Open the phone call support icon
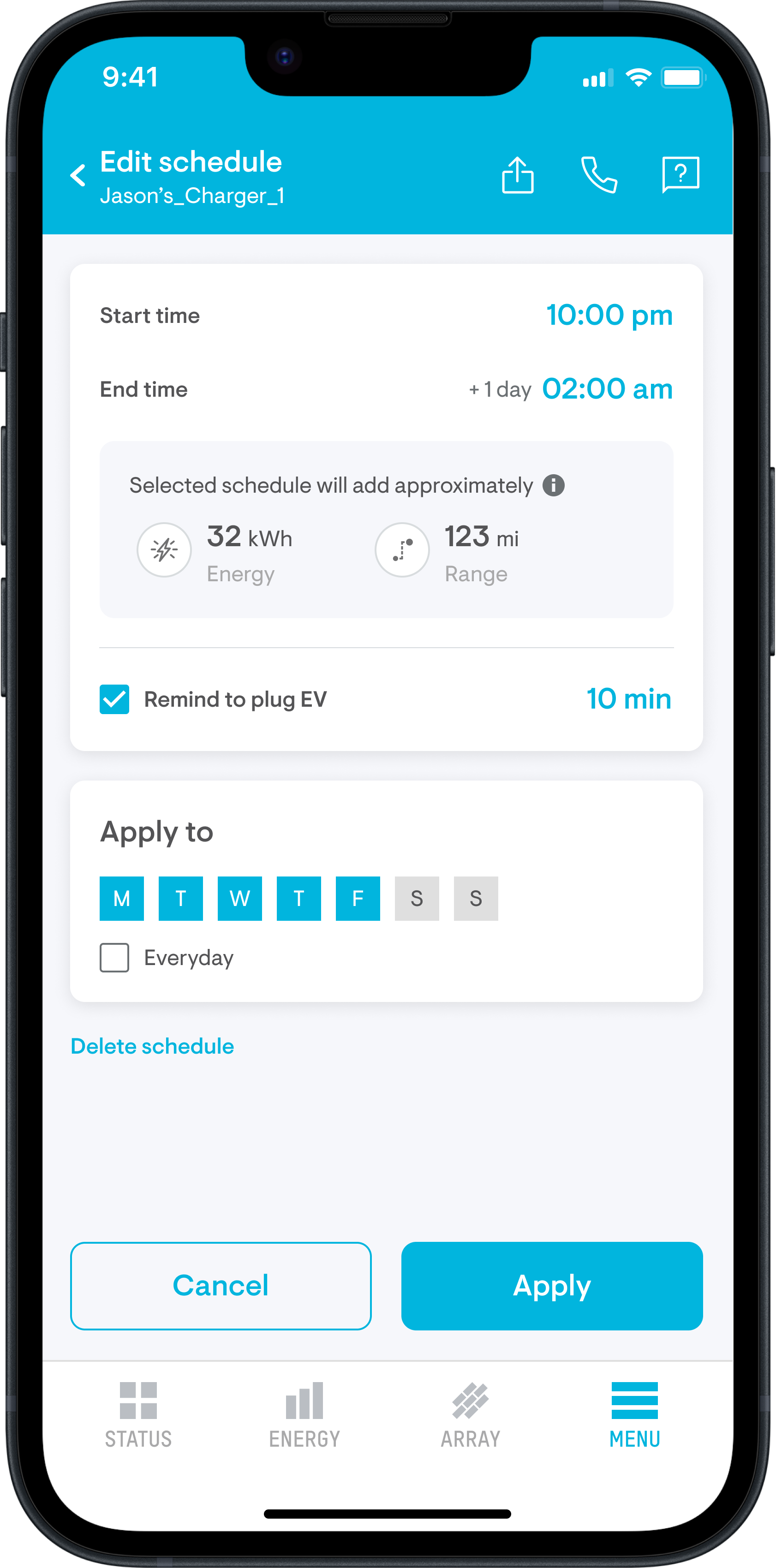Viewport: 776px width, 1568px height. pyautogui.click(x=599, y=175)
